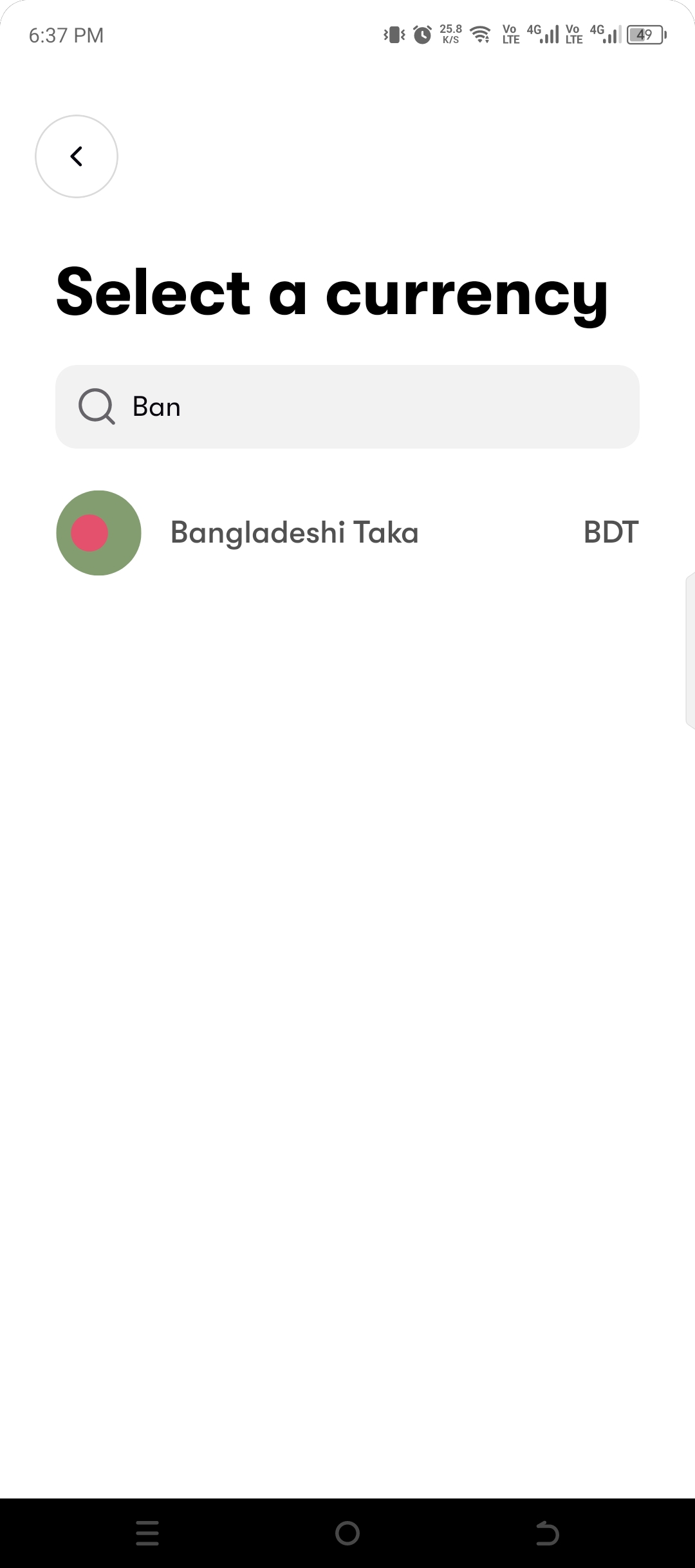Screen dimensions: 695x1568
Task: Select Bangladeshi Taka BDT currency
Action: pyautogui.click(x=347, y=533)
